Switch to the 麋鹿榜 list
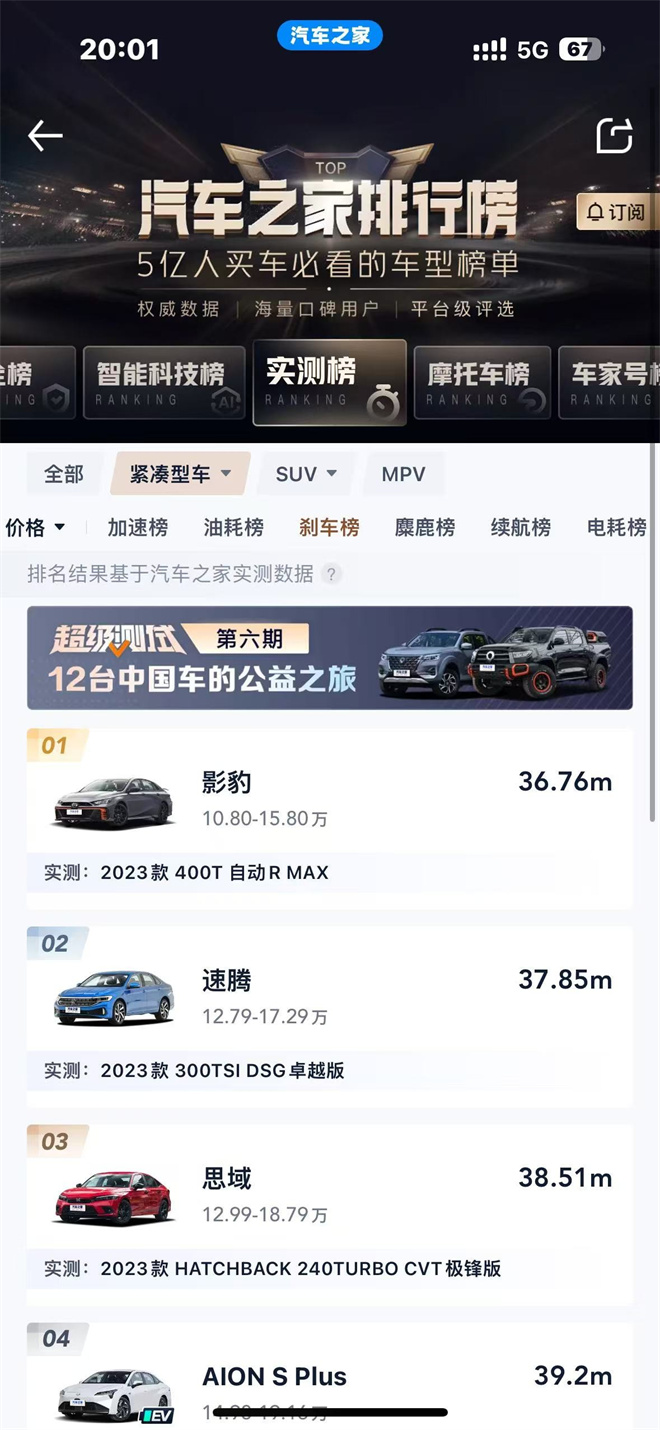This screenshot has width=660, height=1430. click(425, 527)
